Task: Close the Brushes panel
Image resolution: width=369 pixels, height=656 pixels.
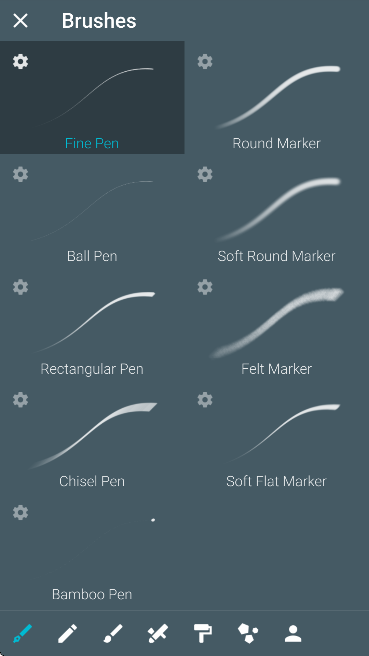Action: (x=20, y=20)
